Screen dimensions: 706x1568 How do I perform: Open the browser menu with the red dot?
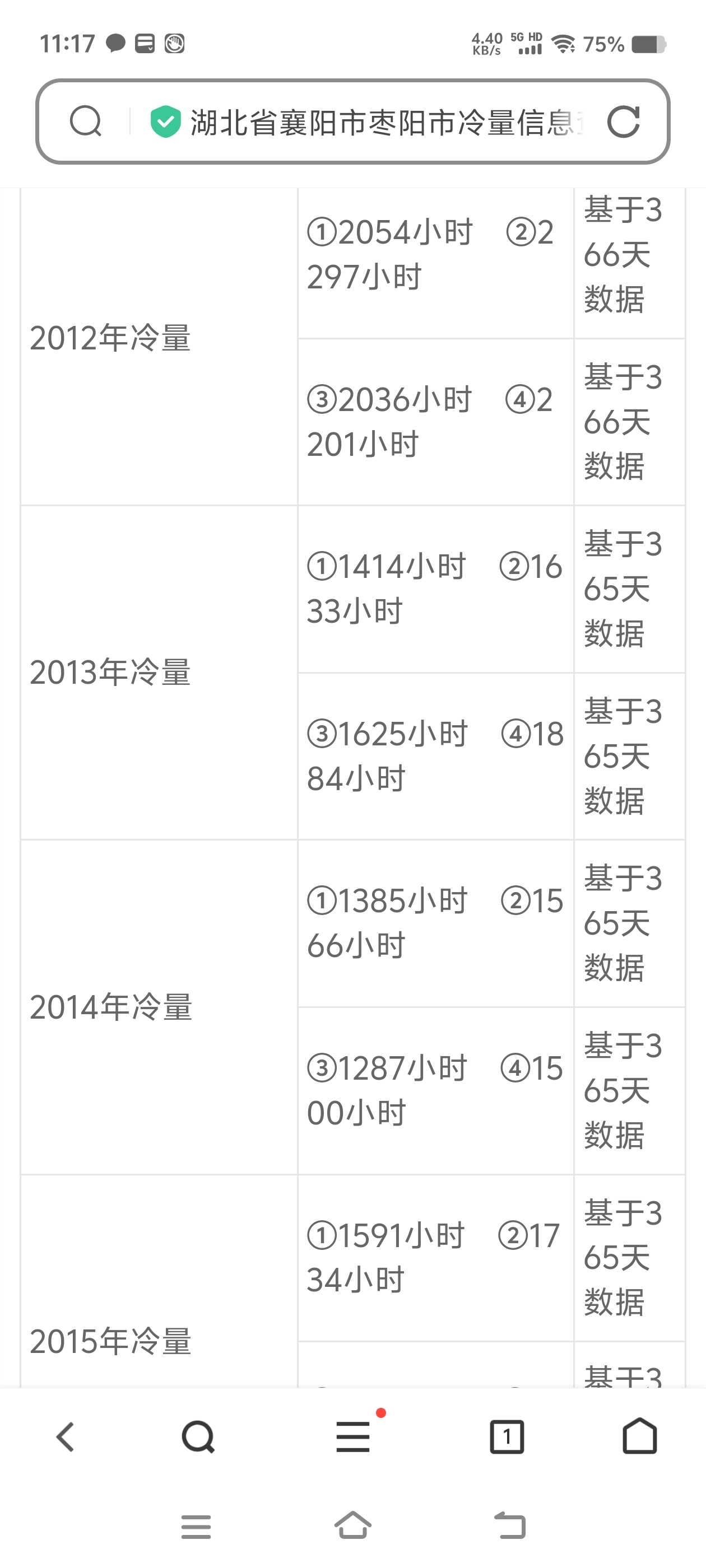(354, 1437)
